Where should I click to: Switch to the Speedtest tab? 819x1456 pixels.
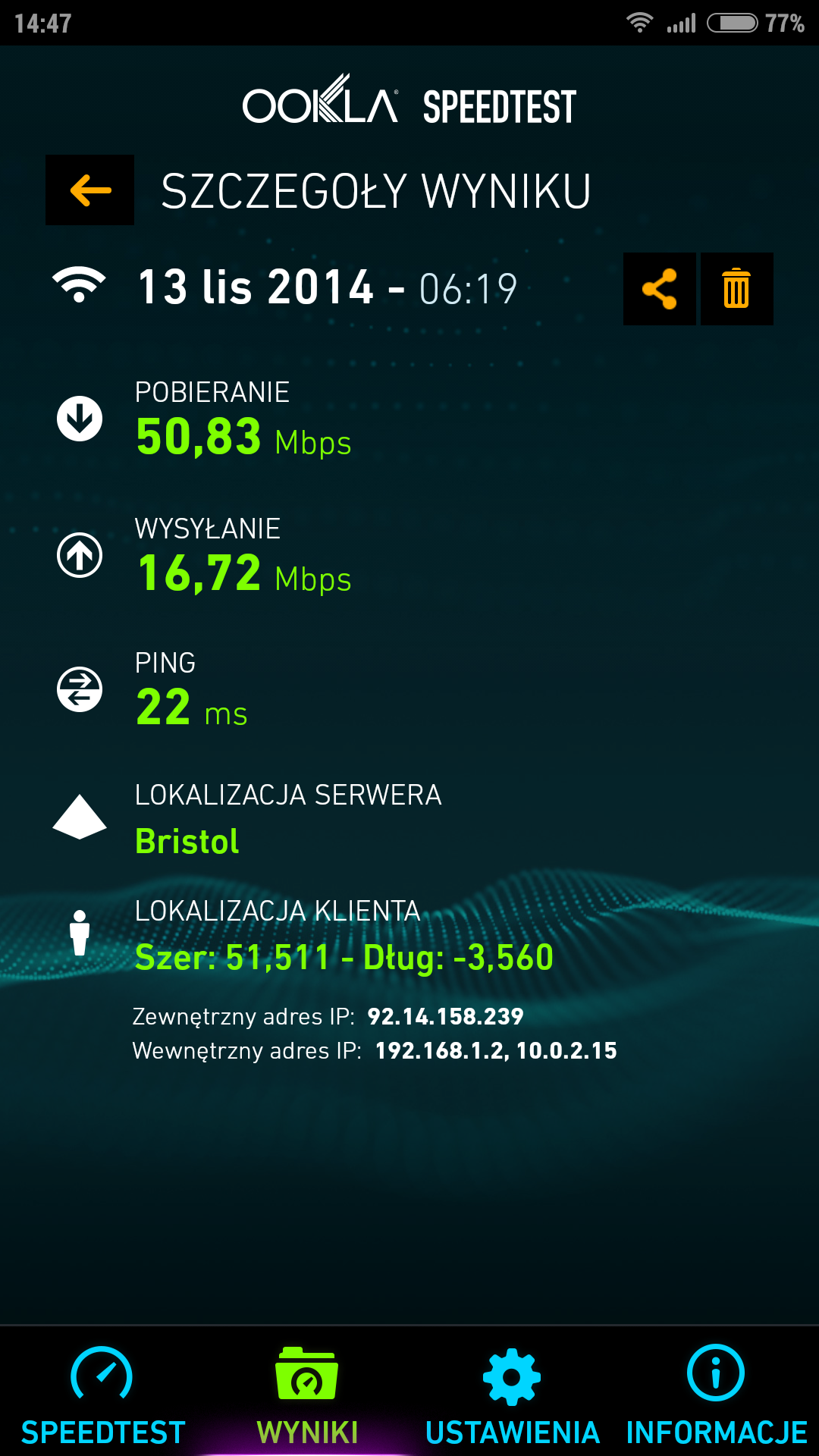(x=102, y=1394)
